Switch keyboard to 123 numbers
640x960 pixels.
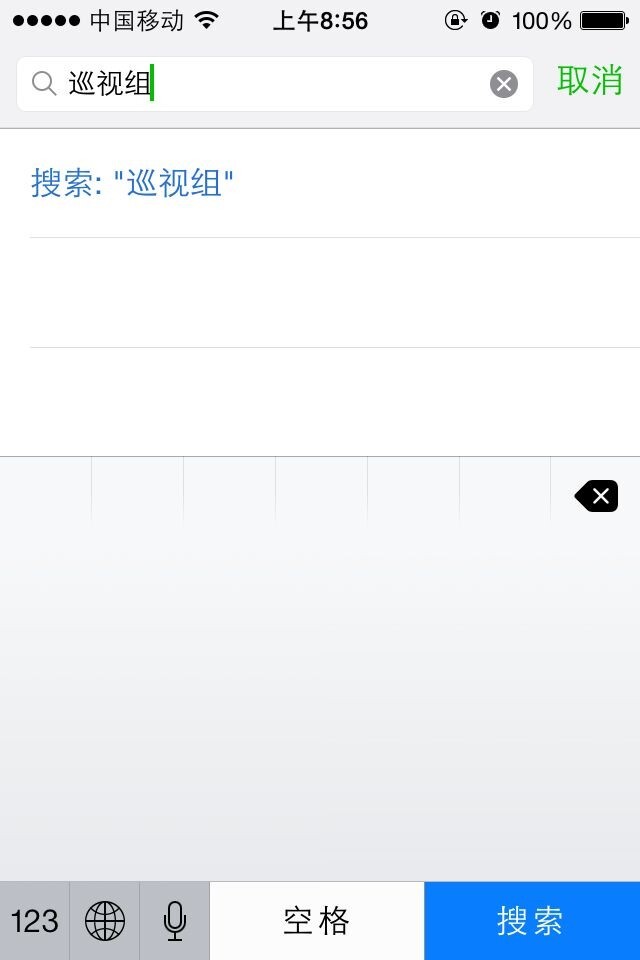[x=35, y=921]
